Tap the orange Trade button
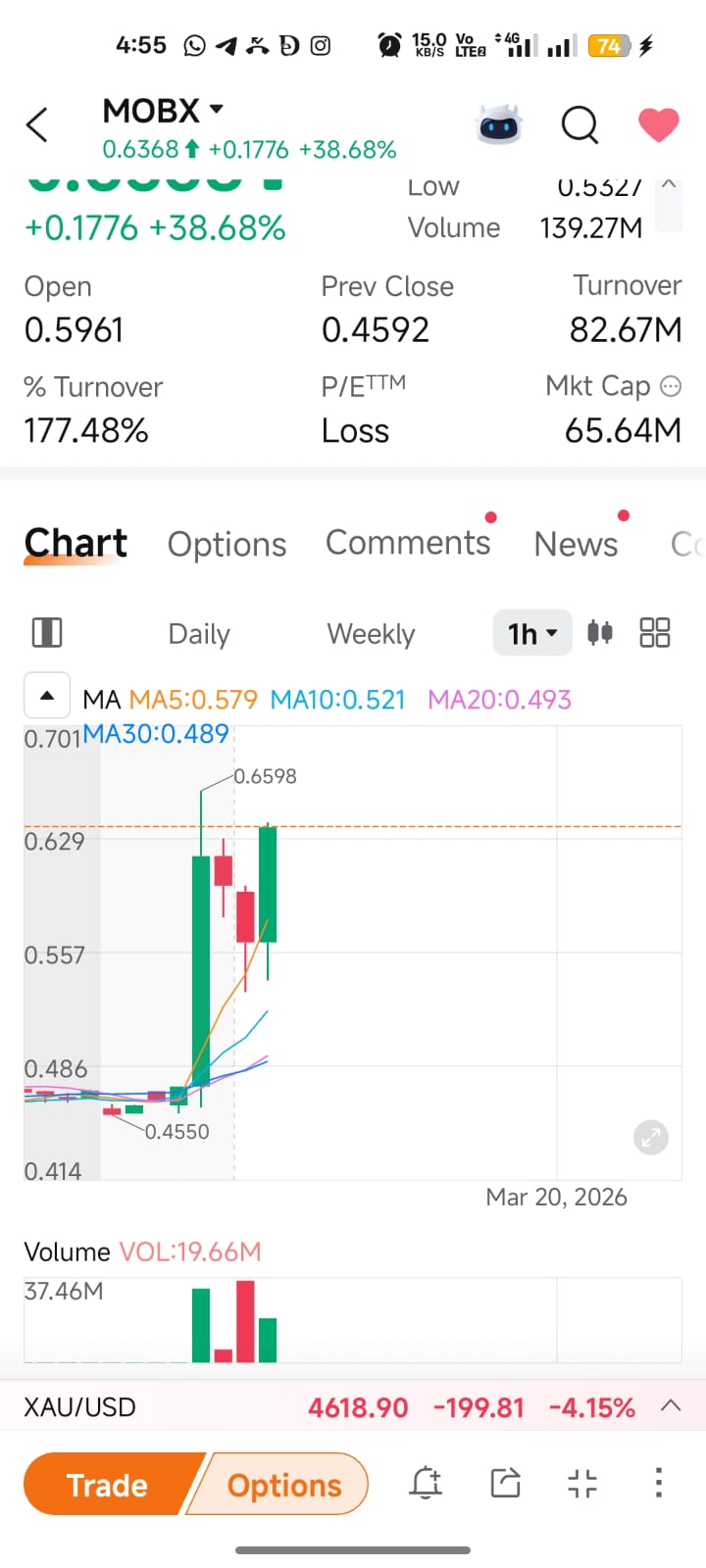The width and height of the screenshot is (706, 1568). 108,1485
